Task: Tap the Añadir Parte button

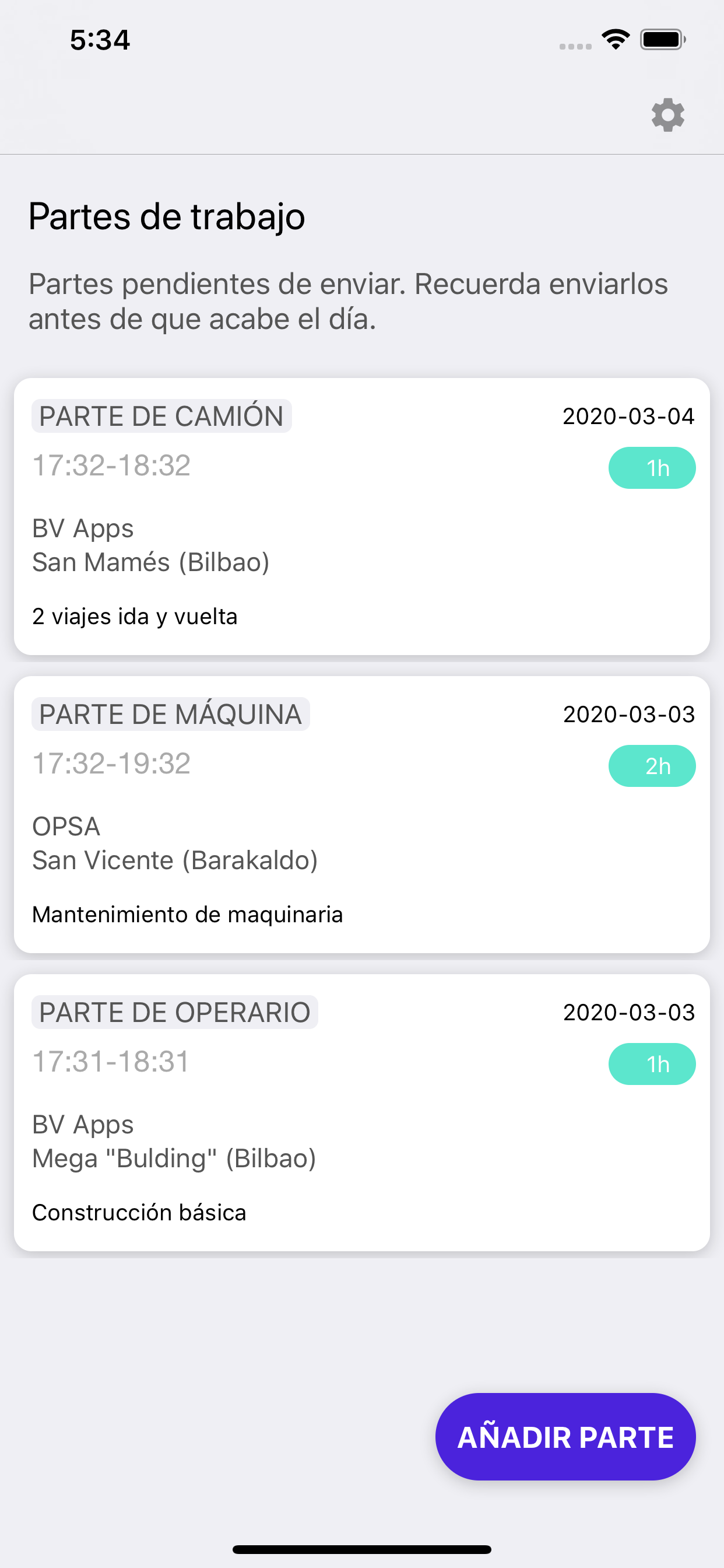Action: click(x=565, y=1437)
